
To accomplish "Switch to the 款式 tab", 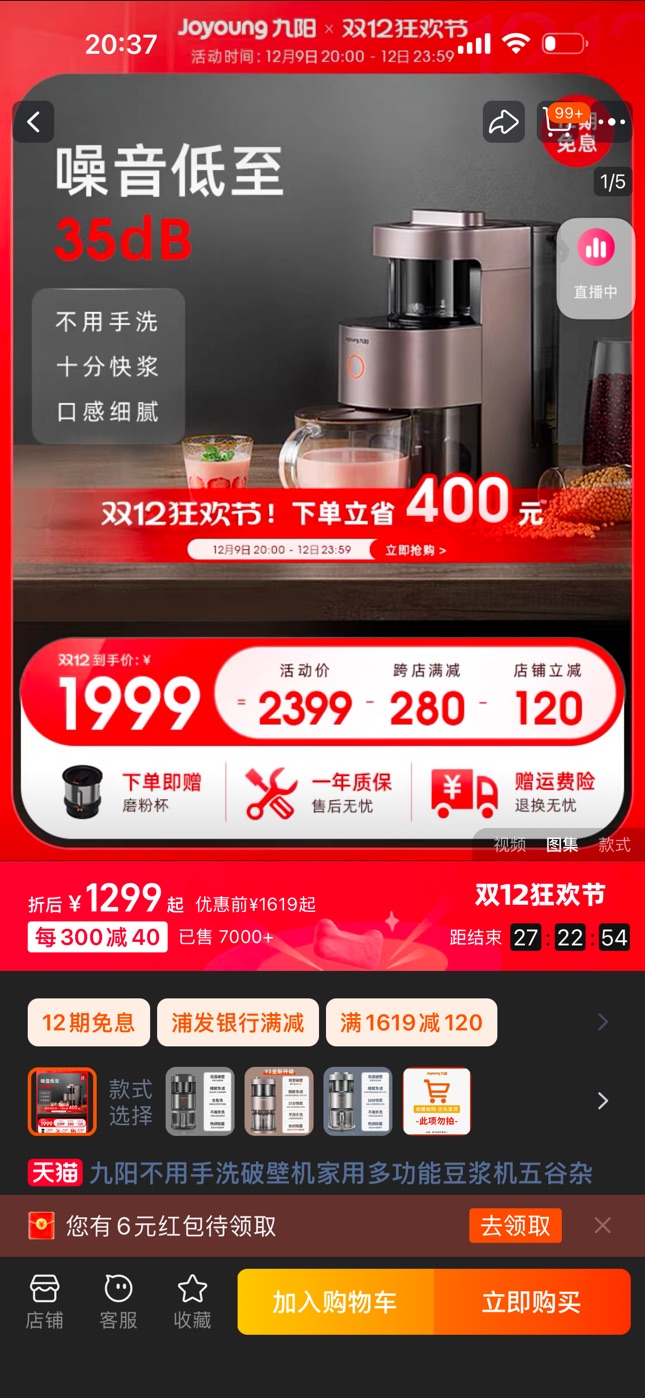I will pos(614,845).
